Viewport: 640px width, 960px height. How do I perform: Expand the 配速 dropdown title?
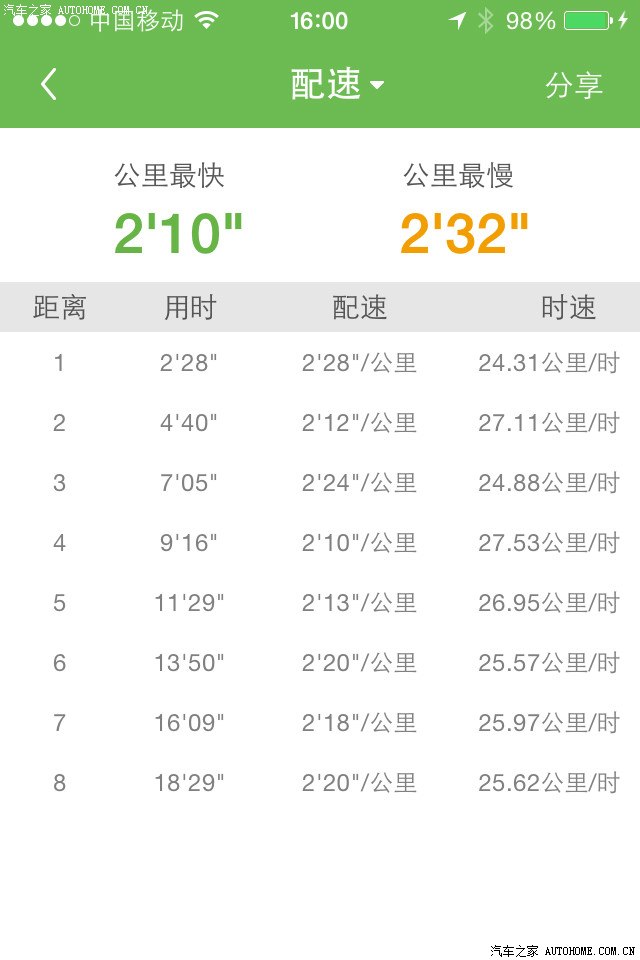pos(336,85)
